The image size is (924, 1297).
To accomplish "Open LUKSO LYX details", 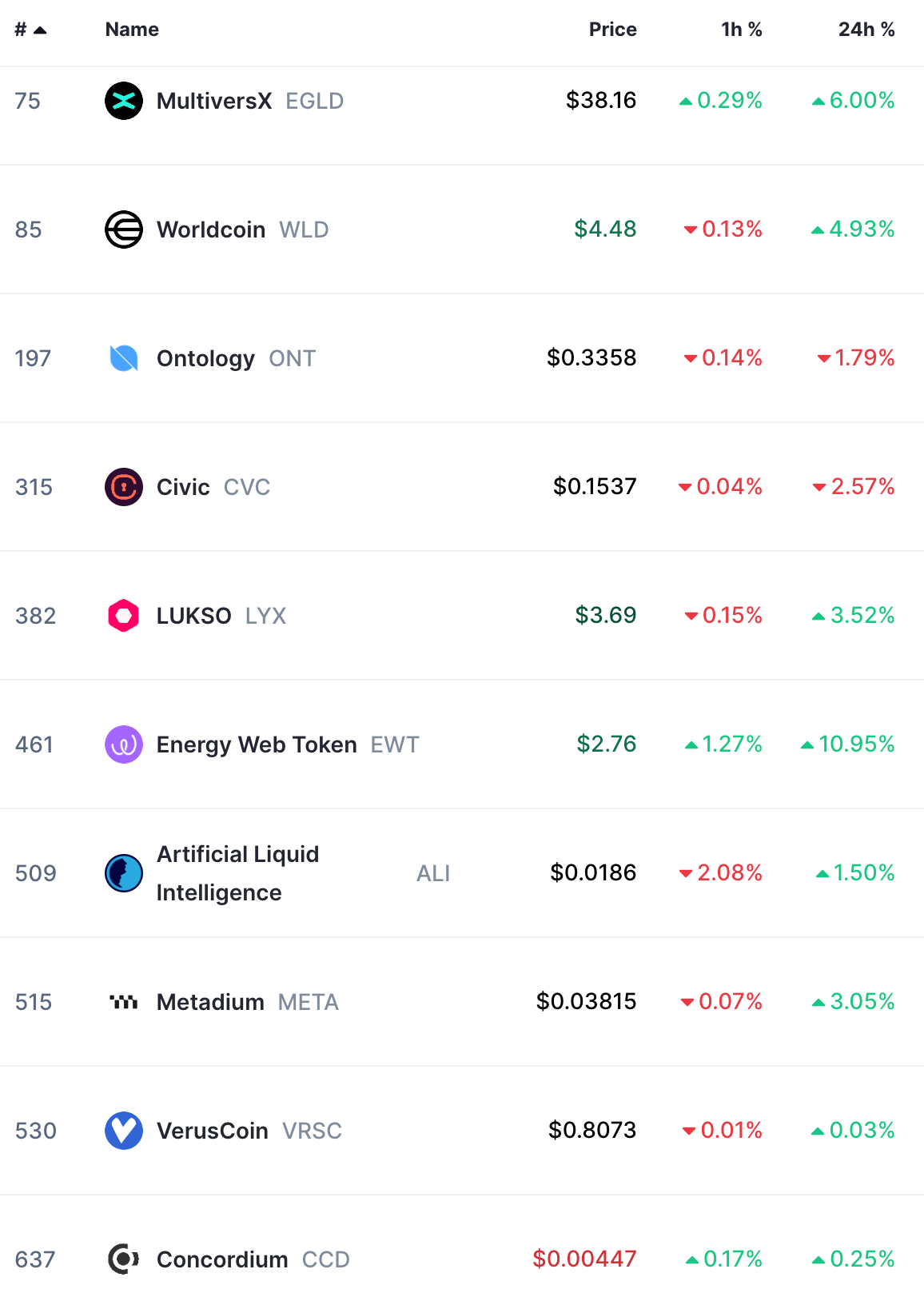I will [x=194, y=616].
